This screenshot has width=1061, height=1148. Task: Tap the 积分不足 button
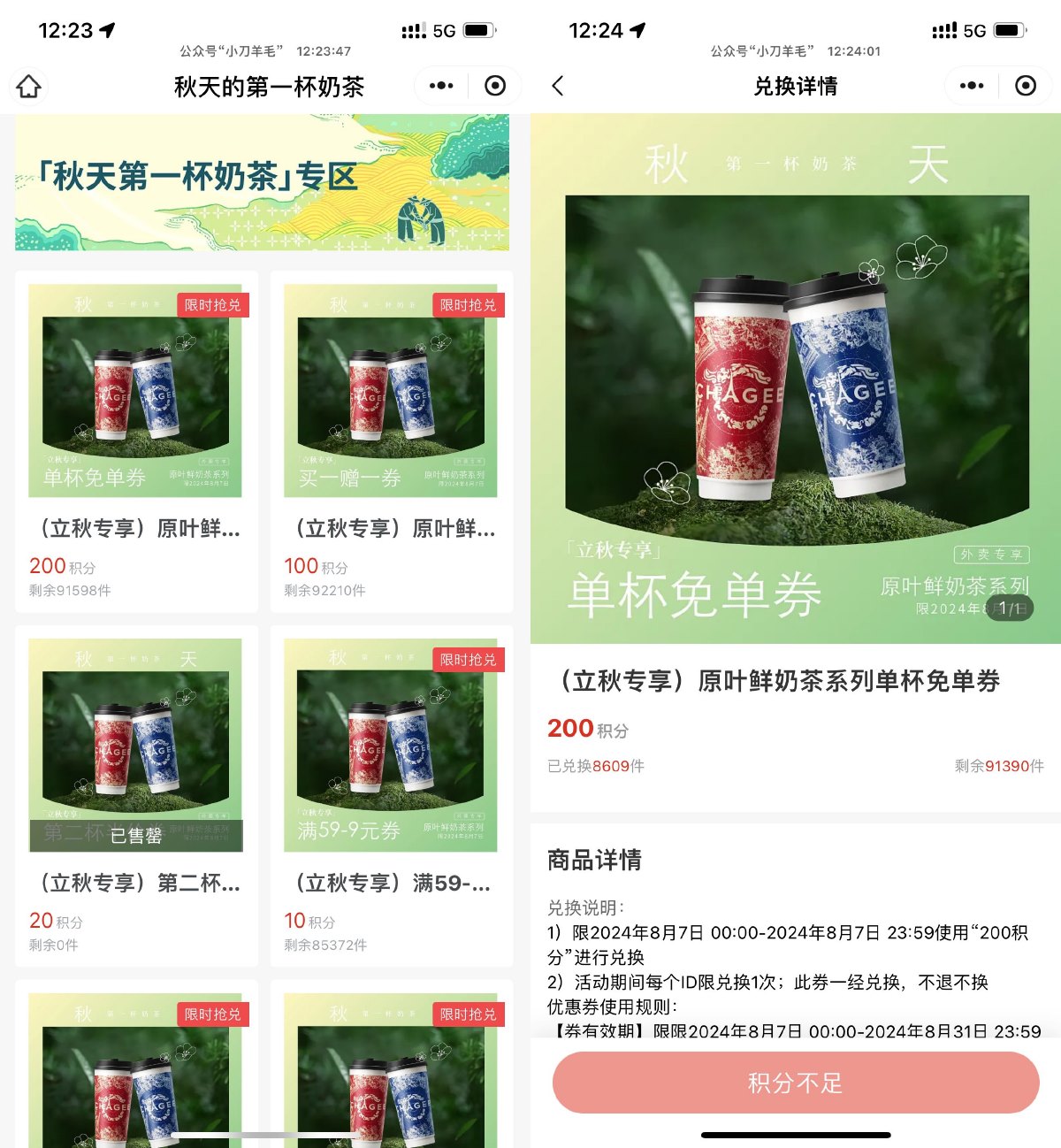click(795, 1083)
